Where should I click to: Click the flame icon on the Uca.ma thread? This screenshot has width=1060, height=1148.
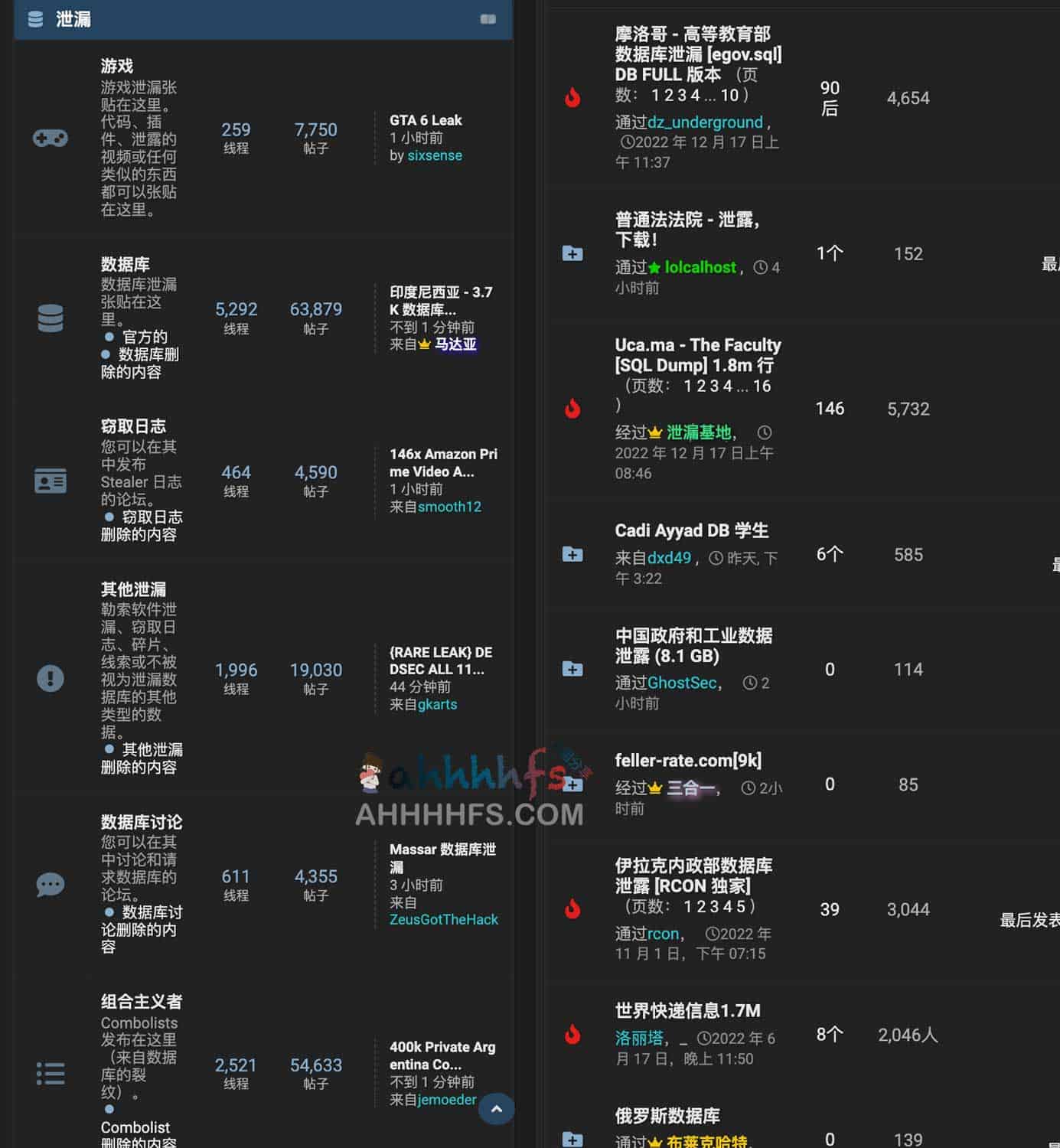tap(572, 409)
